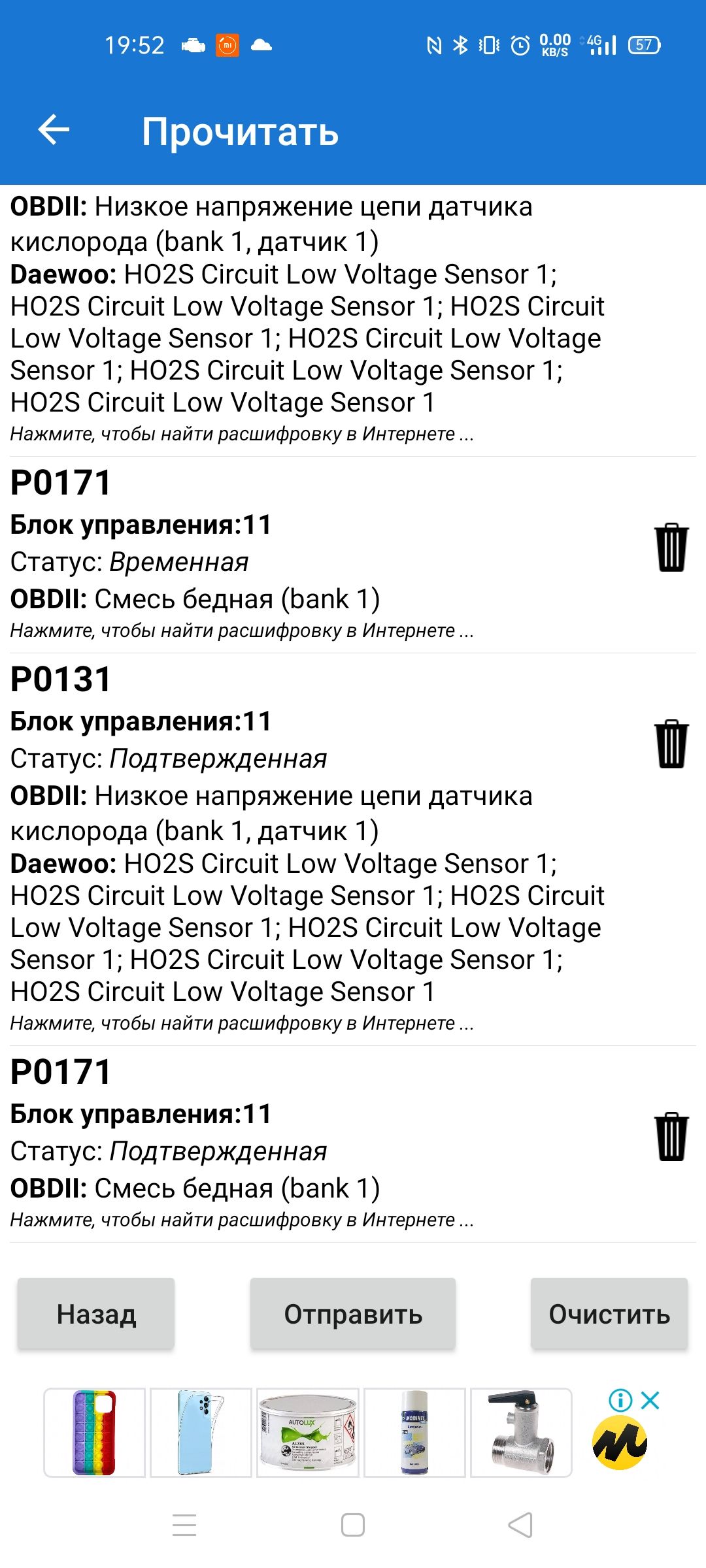This screenshot has width=706, height=1568.
Task: Close the ad banner
Action: point(650,1400)
